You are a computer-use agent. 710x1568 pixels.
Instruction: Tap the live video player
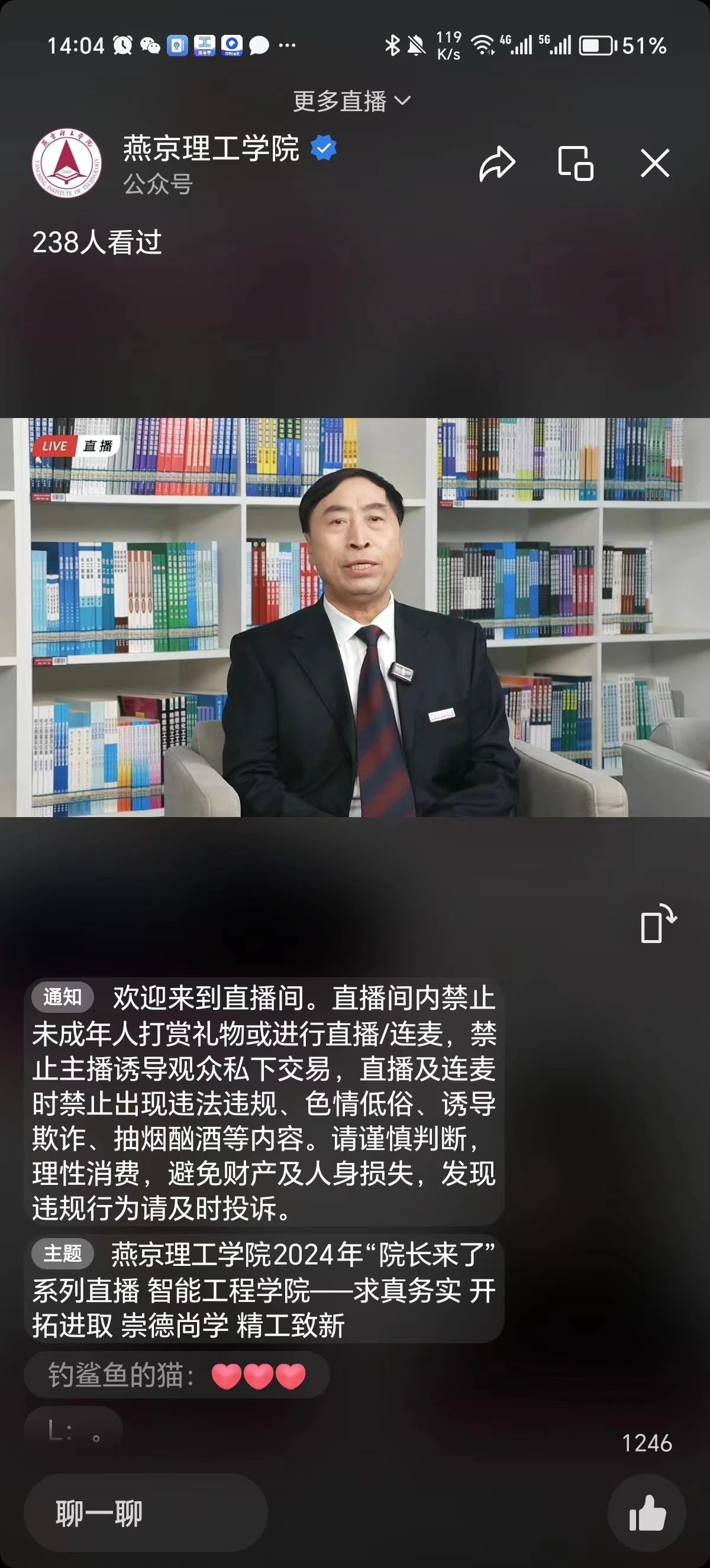tap(355, 616)
